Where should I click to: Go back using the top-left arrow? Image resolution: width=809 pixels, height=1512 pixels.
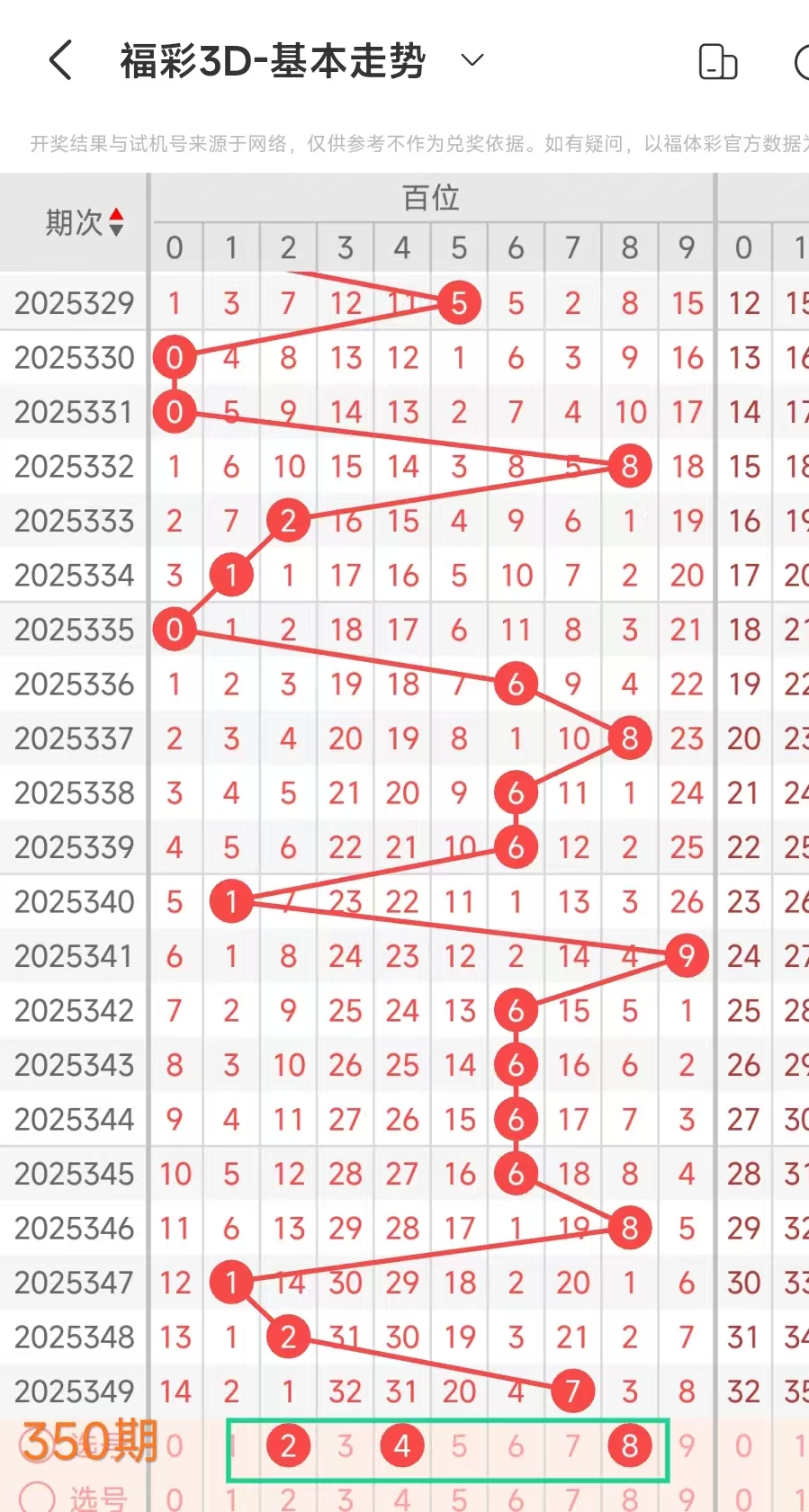click(x=60, y=61)
